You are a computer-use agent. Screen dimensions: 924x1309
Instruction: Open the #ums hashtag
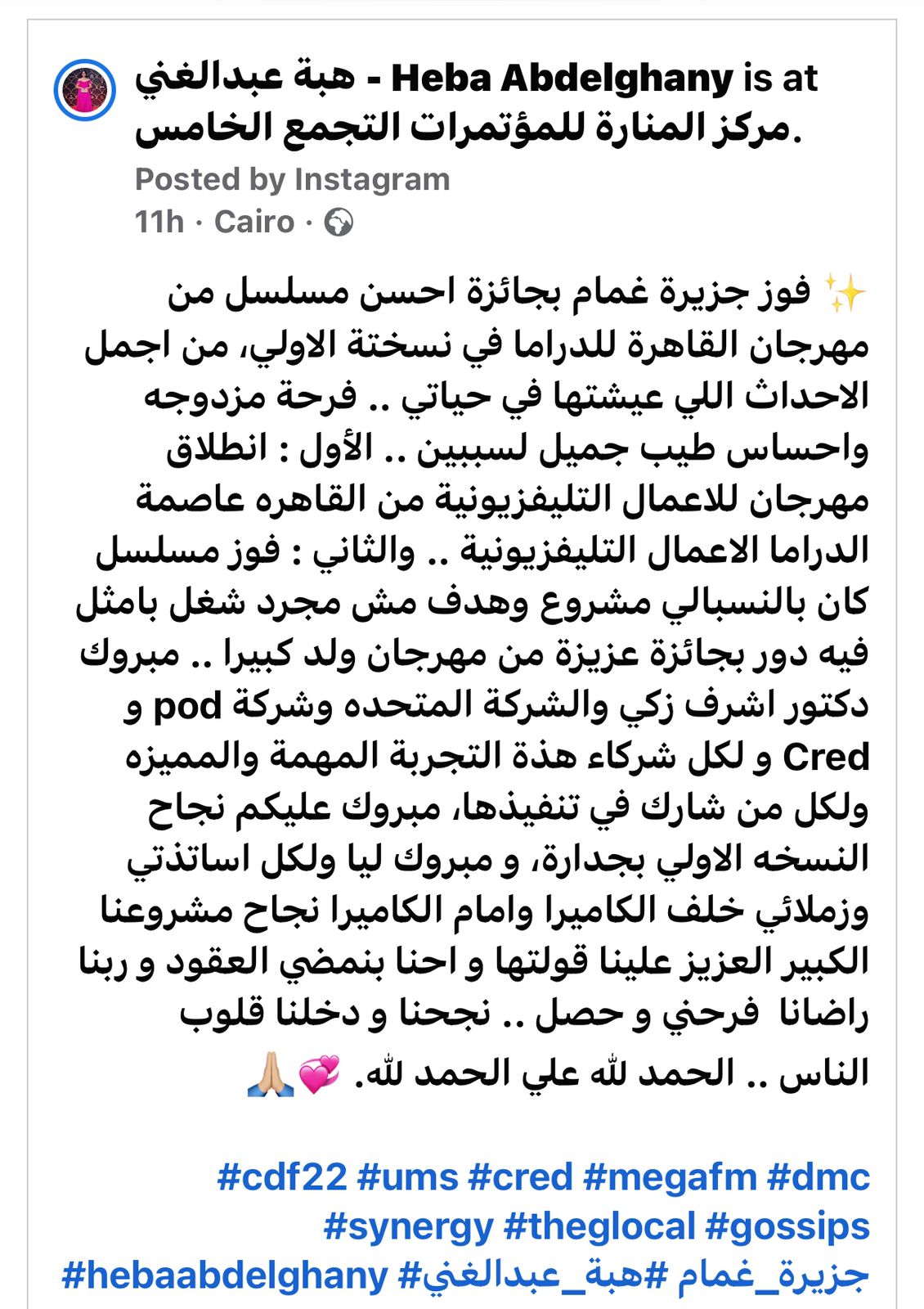coord(408,1177)
